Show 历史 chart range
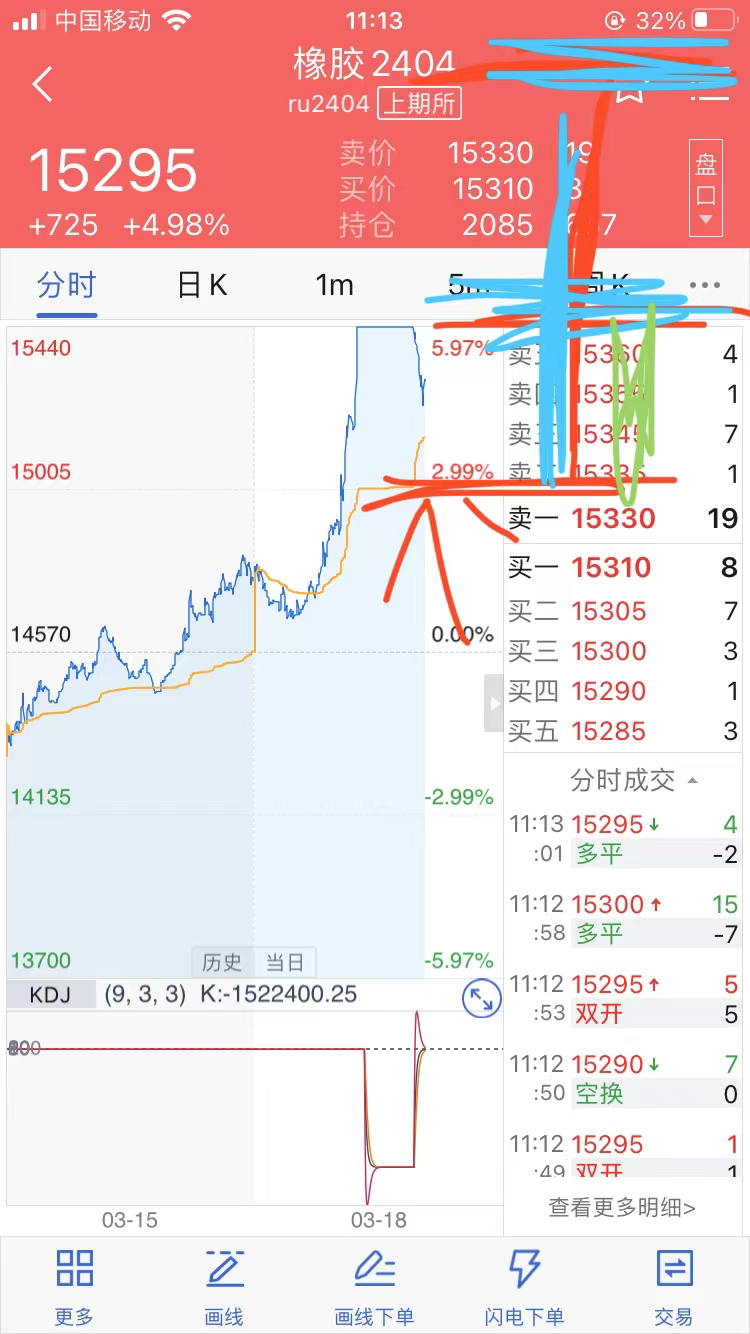 [222, 962]
